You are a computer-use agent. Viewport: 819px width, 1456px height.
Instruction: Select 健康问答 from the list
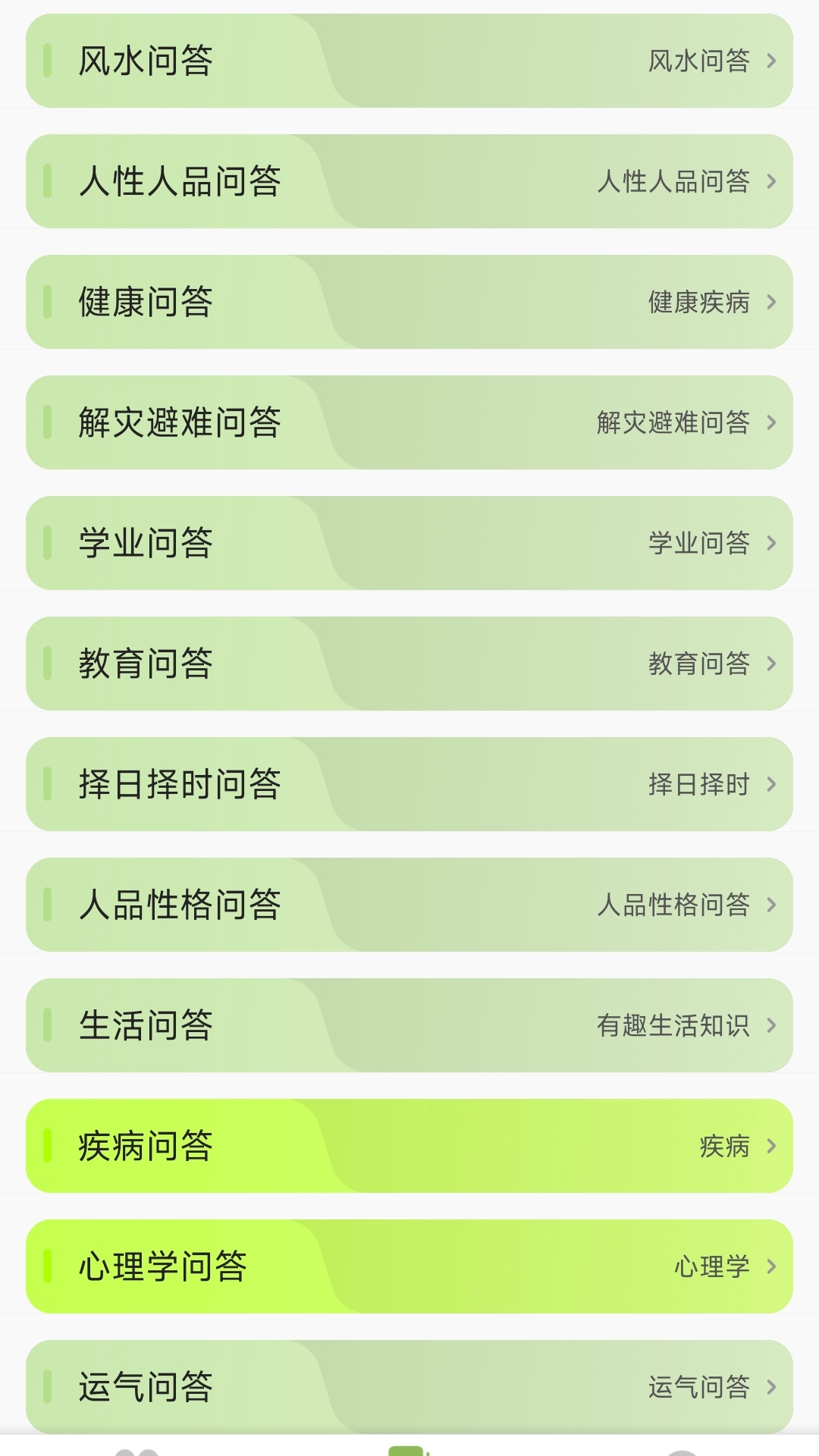tap(409, 302)
